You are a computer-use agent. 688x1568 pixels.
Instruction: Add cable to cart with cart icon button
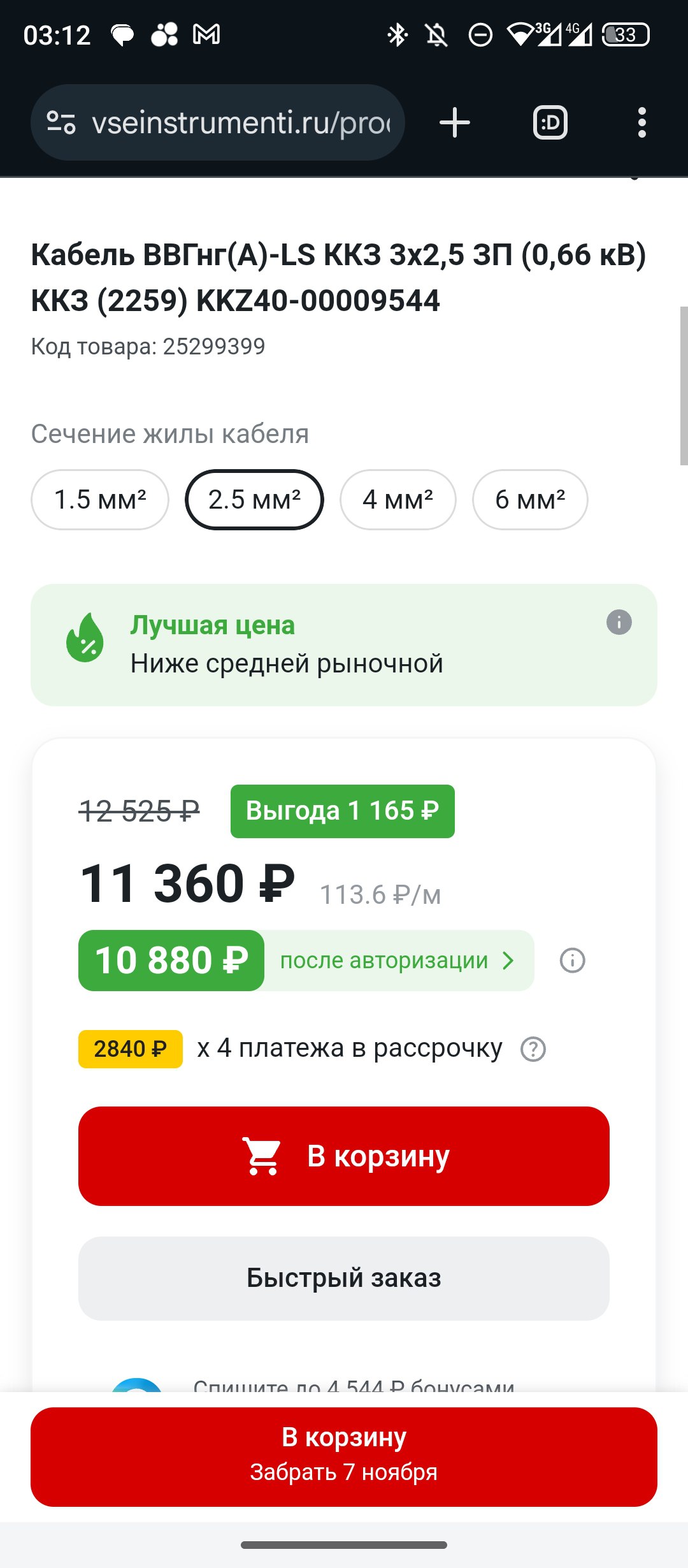coord(344,1156)
